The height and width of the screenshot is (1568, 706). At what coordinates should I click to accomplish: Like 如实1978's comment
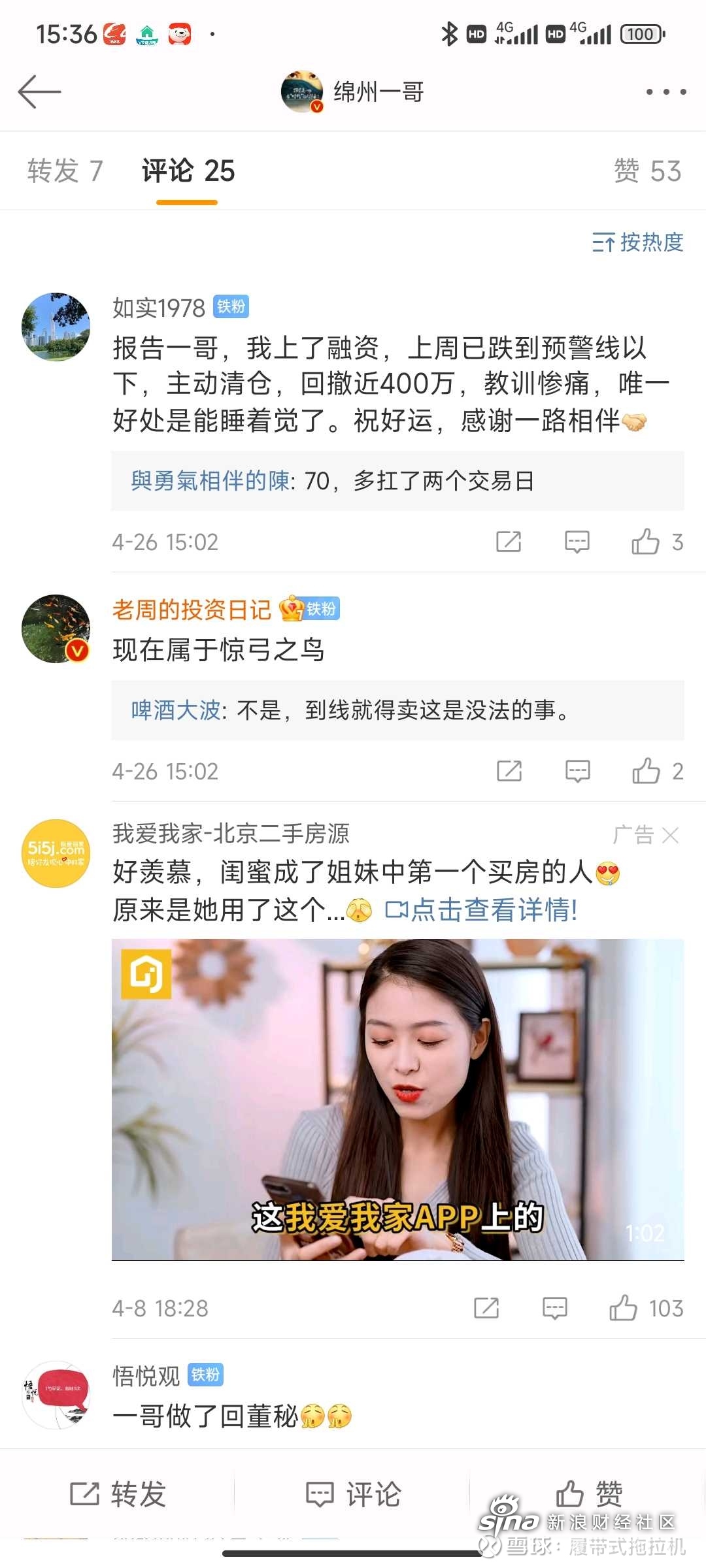[657, 542]
